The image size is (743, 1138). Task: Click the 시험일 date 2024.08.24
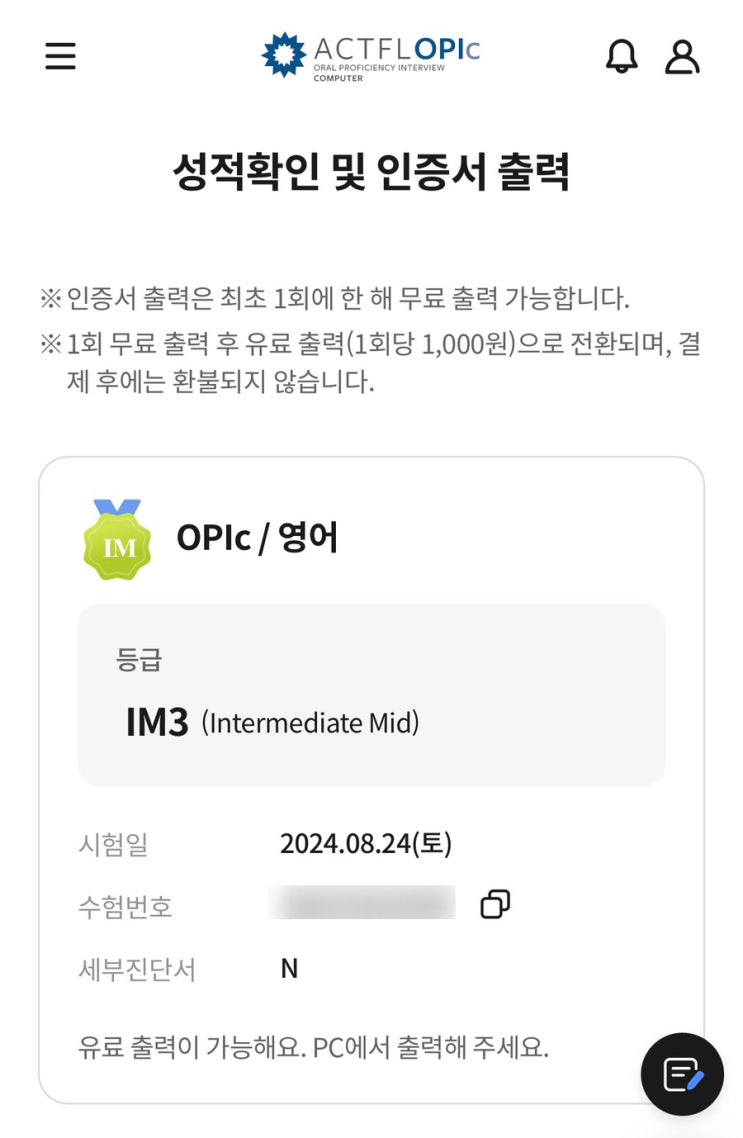[x=365, y=842]
